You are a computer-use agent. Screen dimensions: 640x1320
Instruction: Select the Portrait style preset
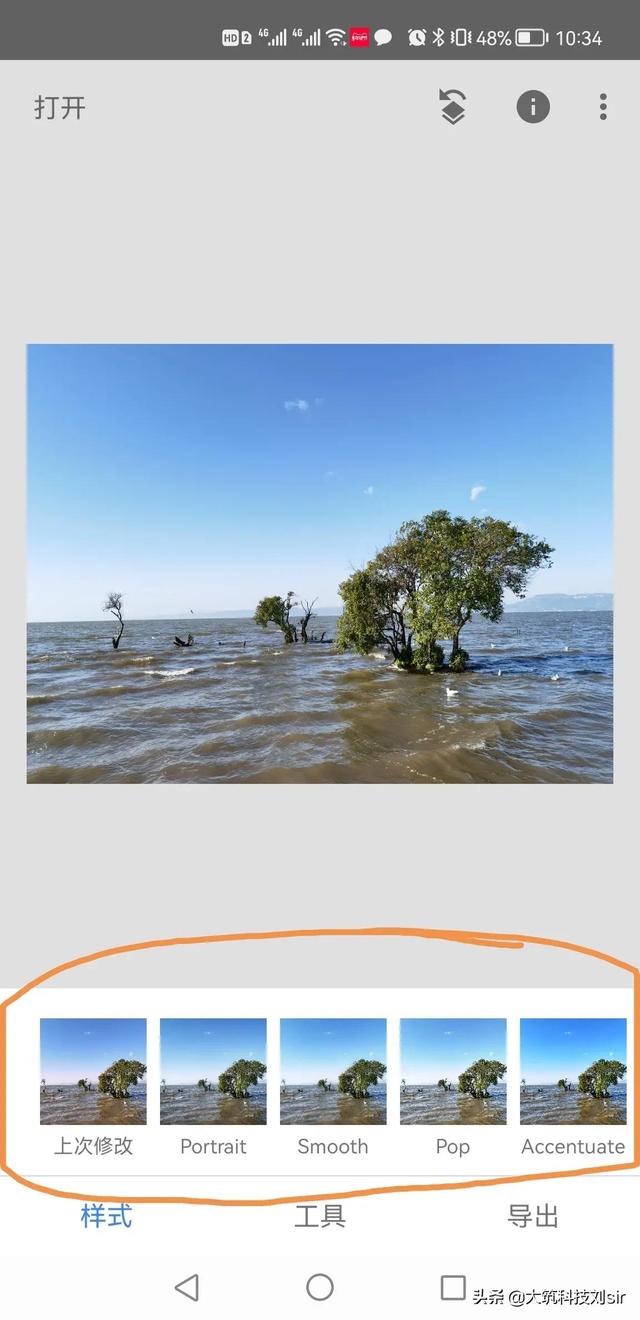pyautogui.click(x=213, y=1088)
